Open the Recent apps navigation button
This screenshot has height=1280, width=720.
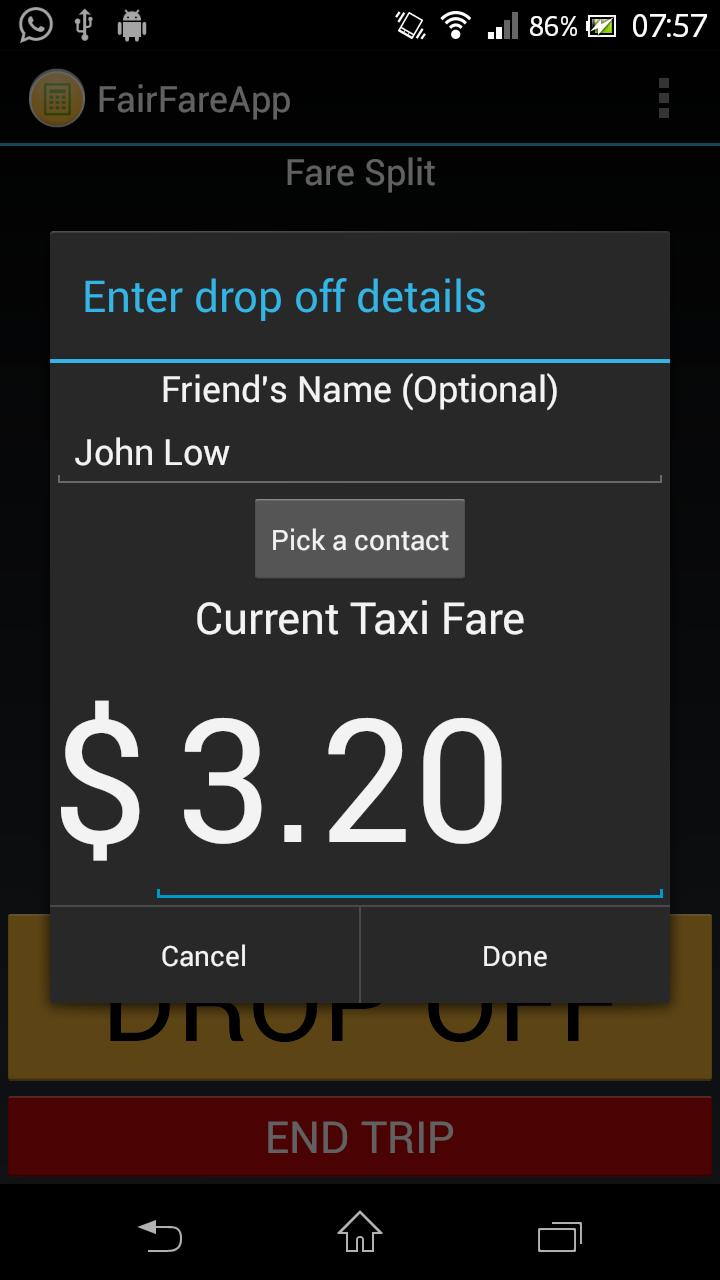(560, 1237)
